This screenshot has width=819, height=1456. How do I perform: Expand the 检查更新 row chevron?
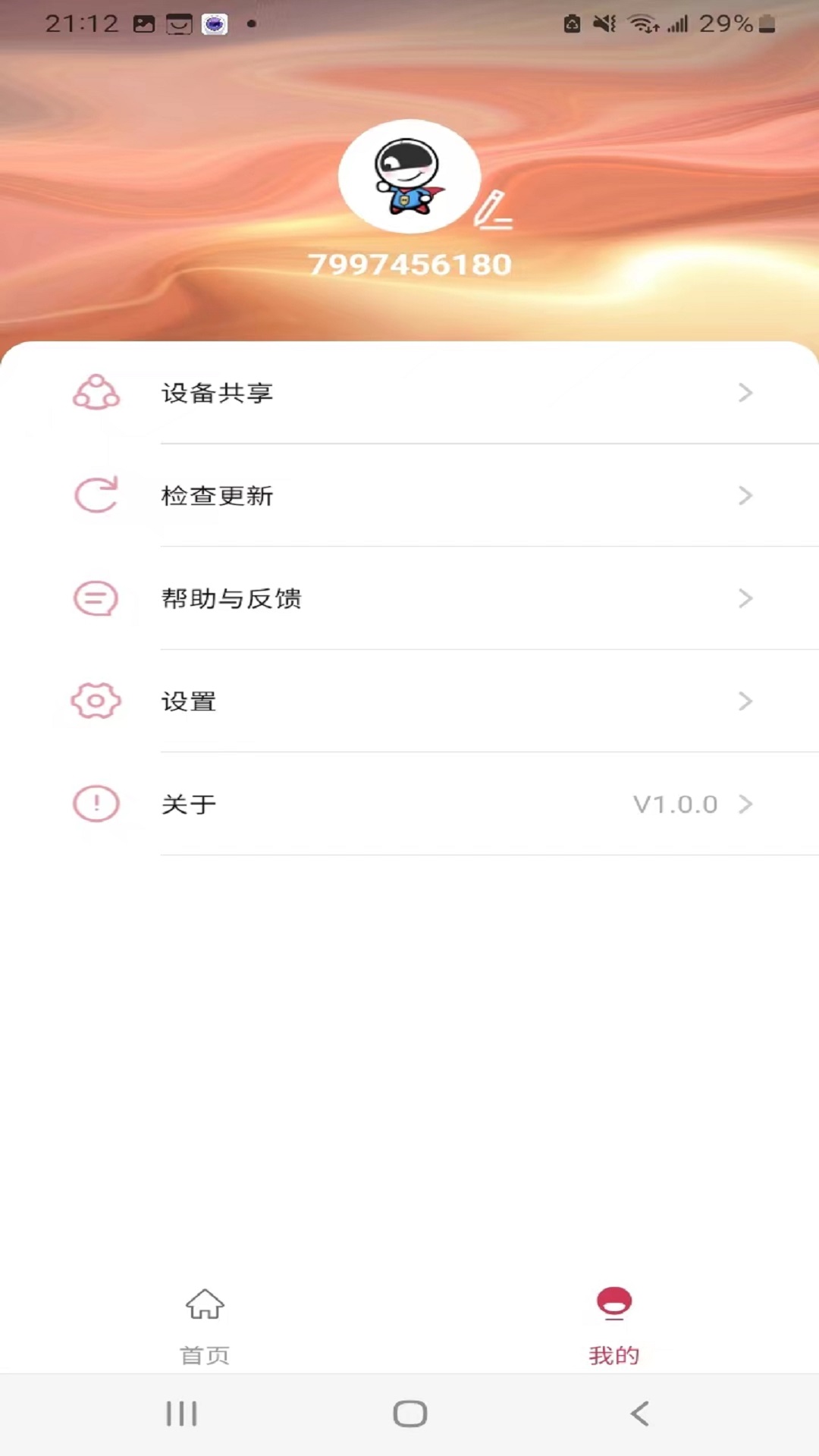tap(746, 496)
